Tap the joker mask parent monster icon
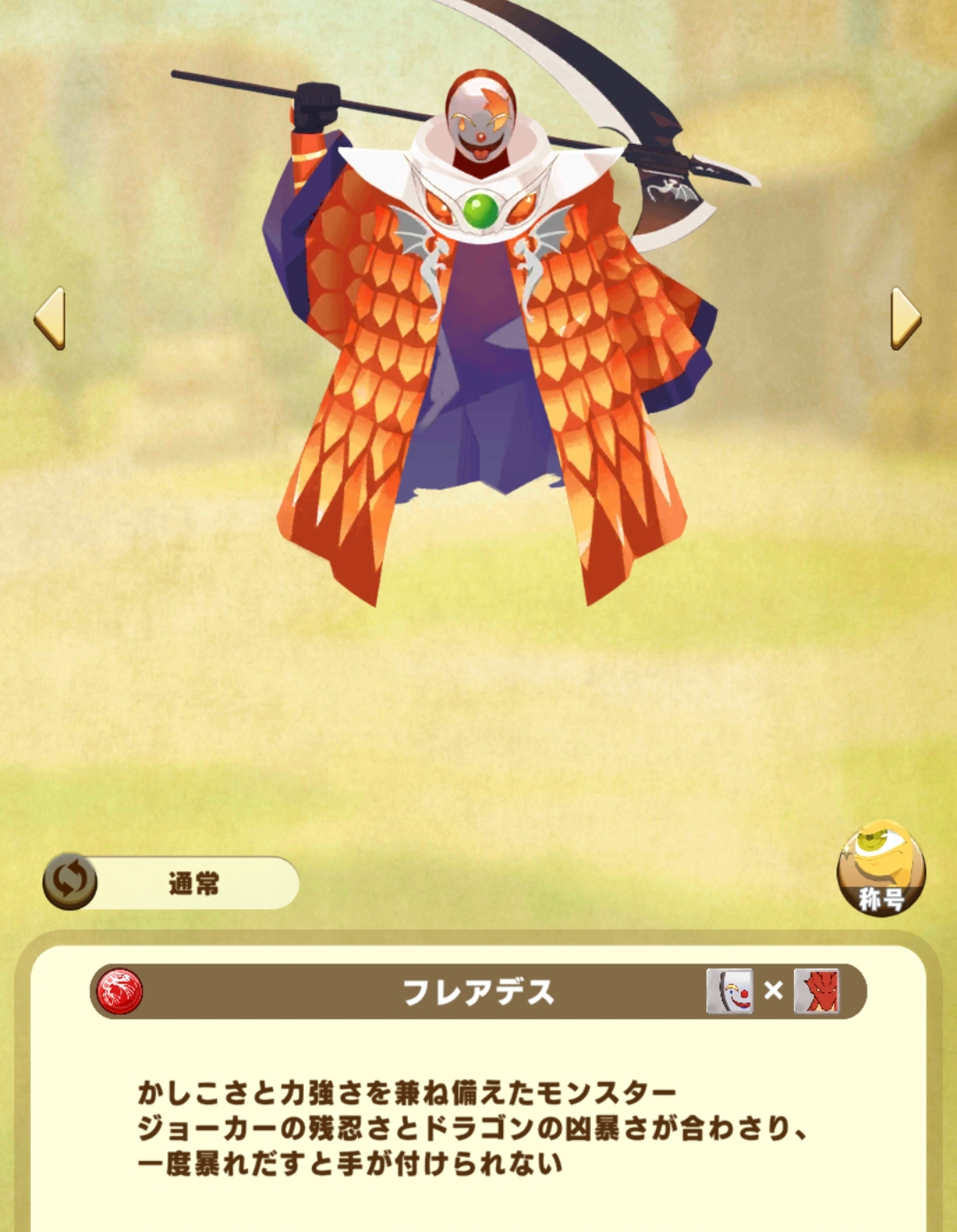957x1232 pixels. [x=729, y=991]
